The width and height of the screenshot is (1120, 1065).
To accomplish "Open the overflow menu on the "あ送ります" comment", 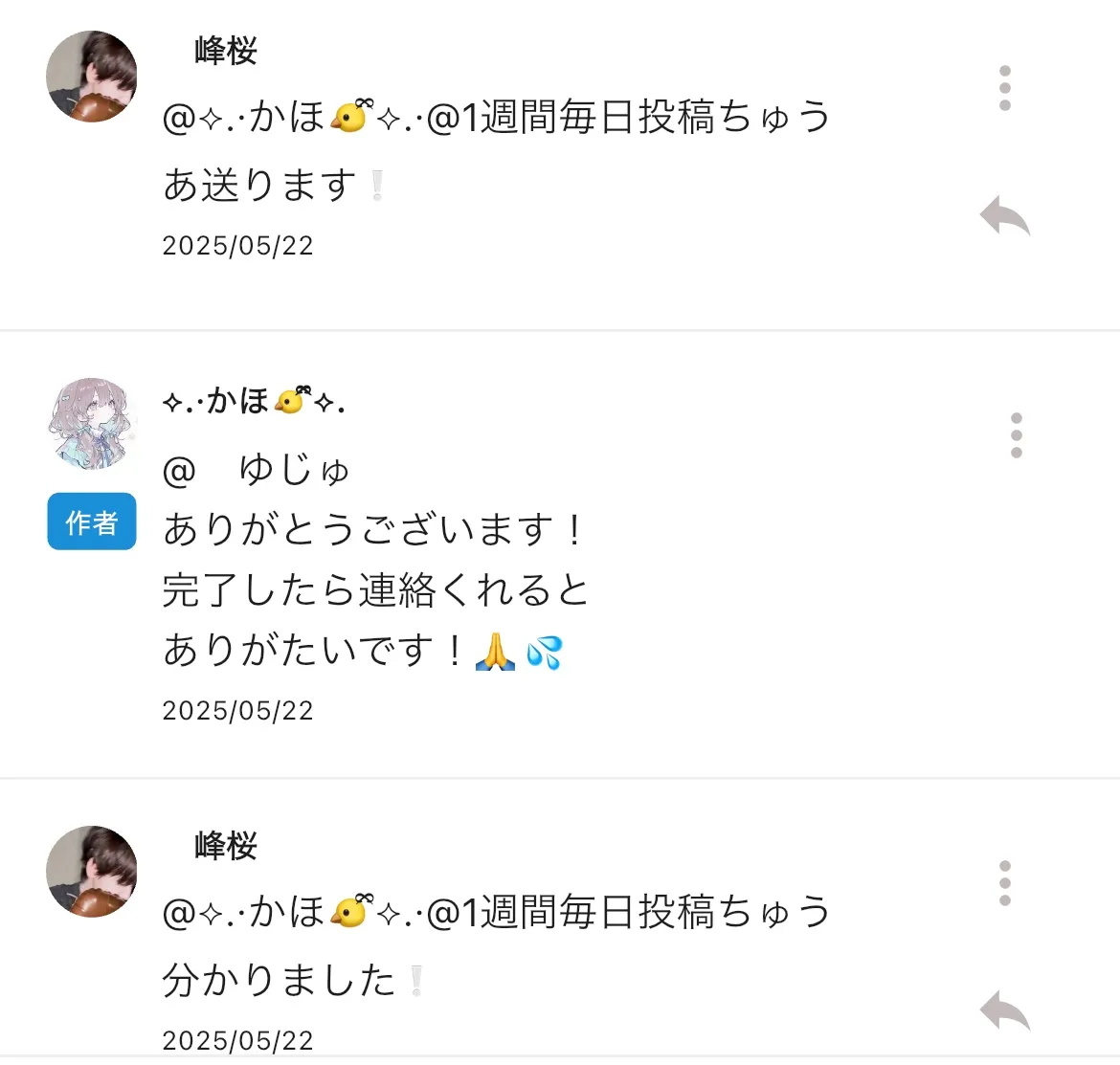I will [1004, 88].
